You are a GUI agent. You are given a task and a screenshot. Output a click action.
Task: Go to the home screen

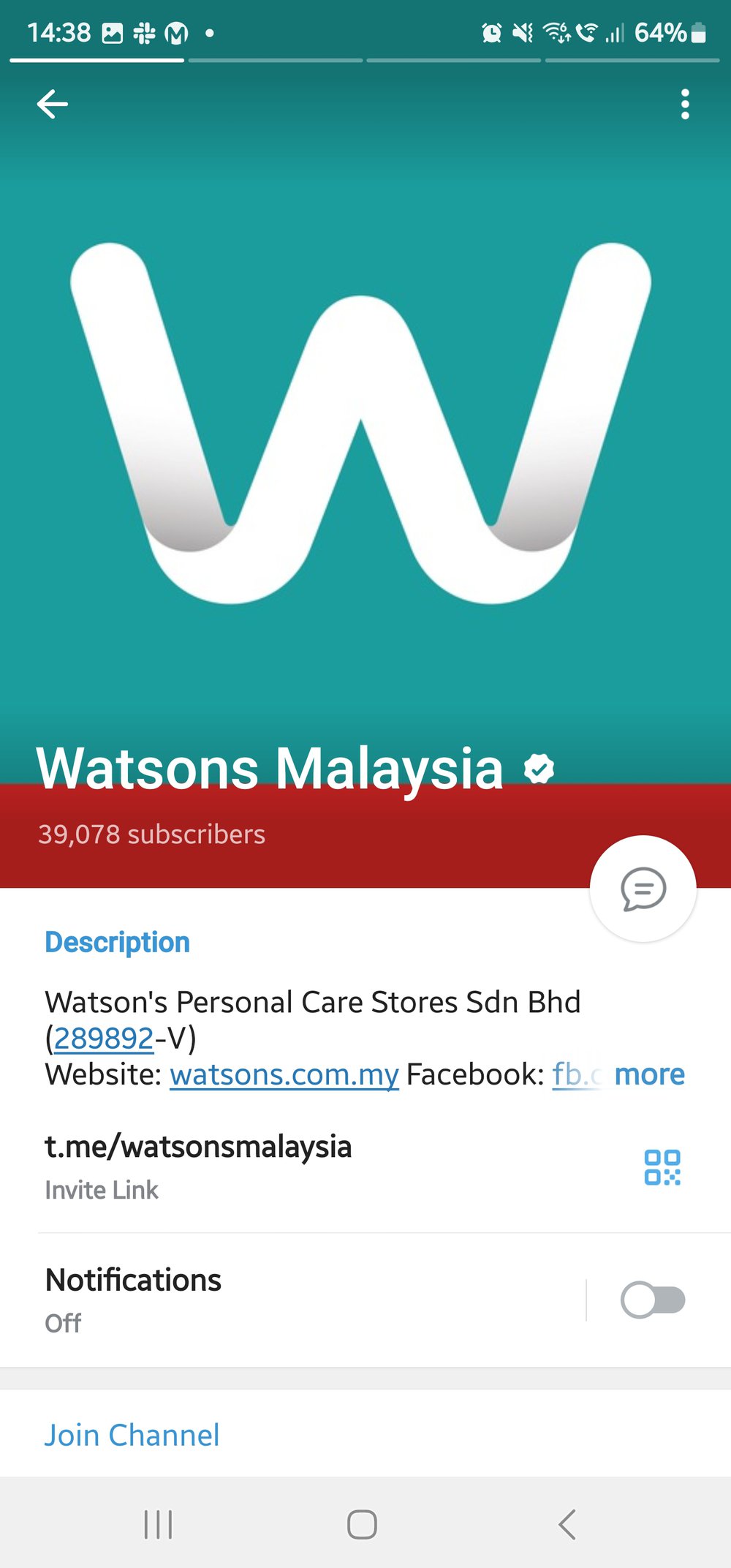point(362,1525)
